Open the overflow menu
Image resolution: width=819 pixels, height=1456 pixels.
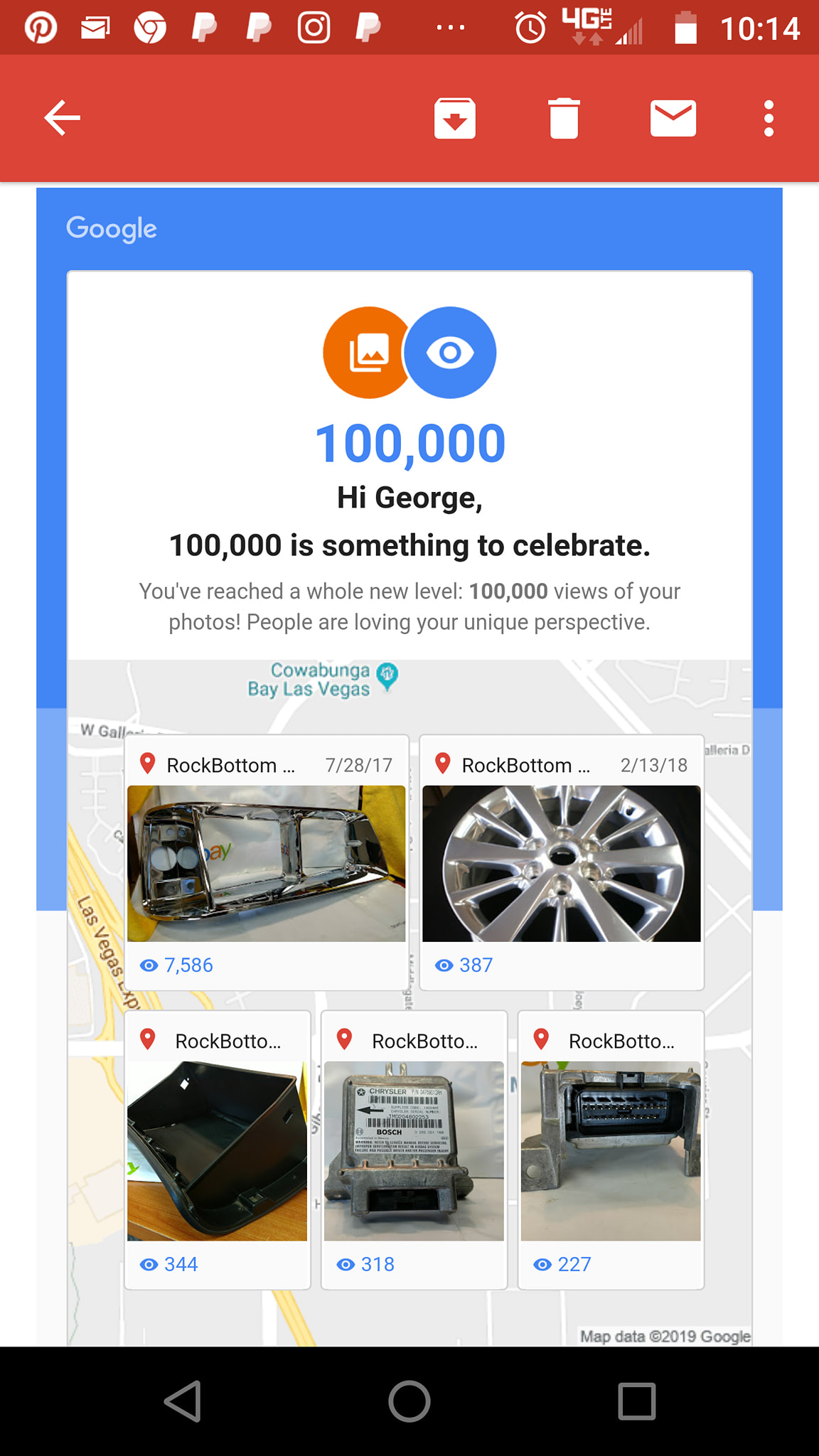[x=769, y=118]
